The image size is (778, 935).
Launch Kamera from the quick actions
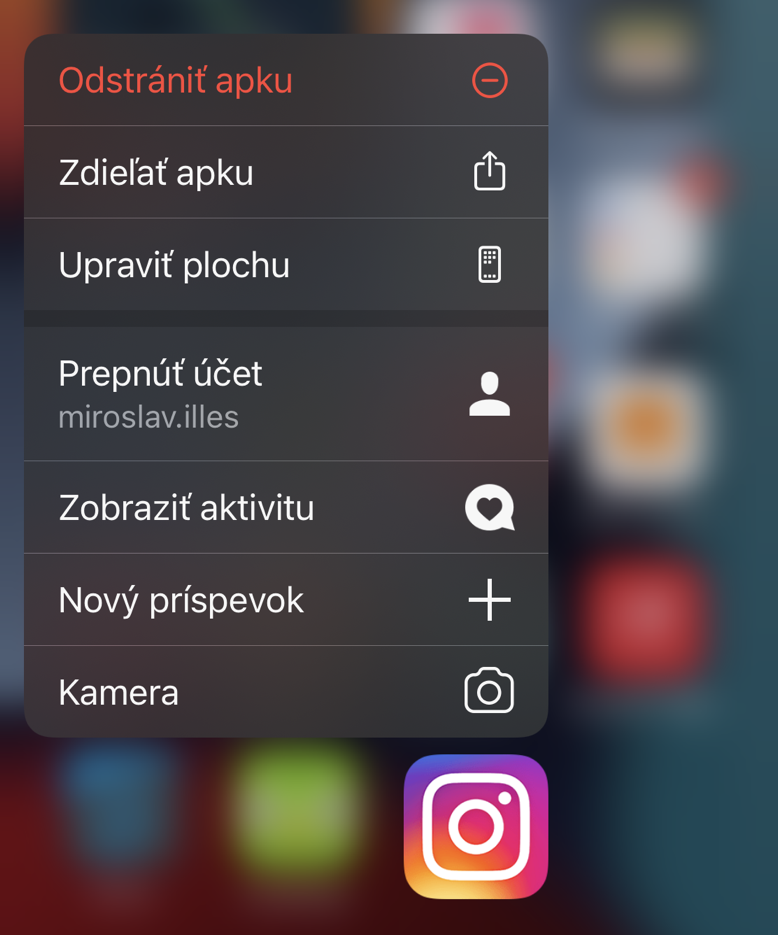[285, 692]
